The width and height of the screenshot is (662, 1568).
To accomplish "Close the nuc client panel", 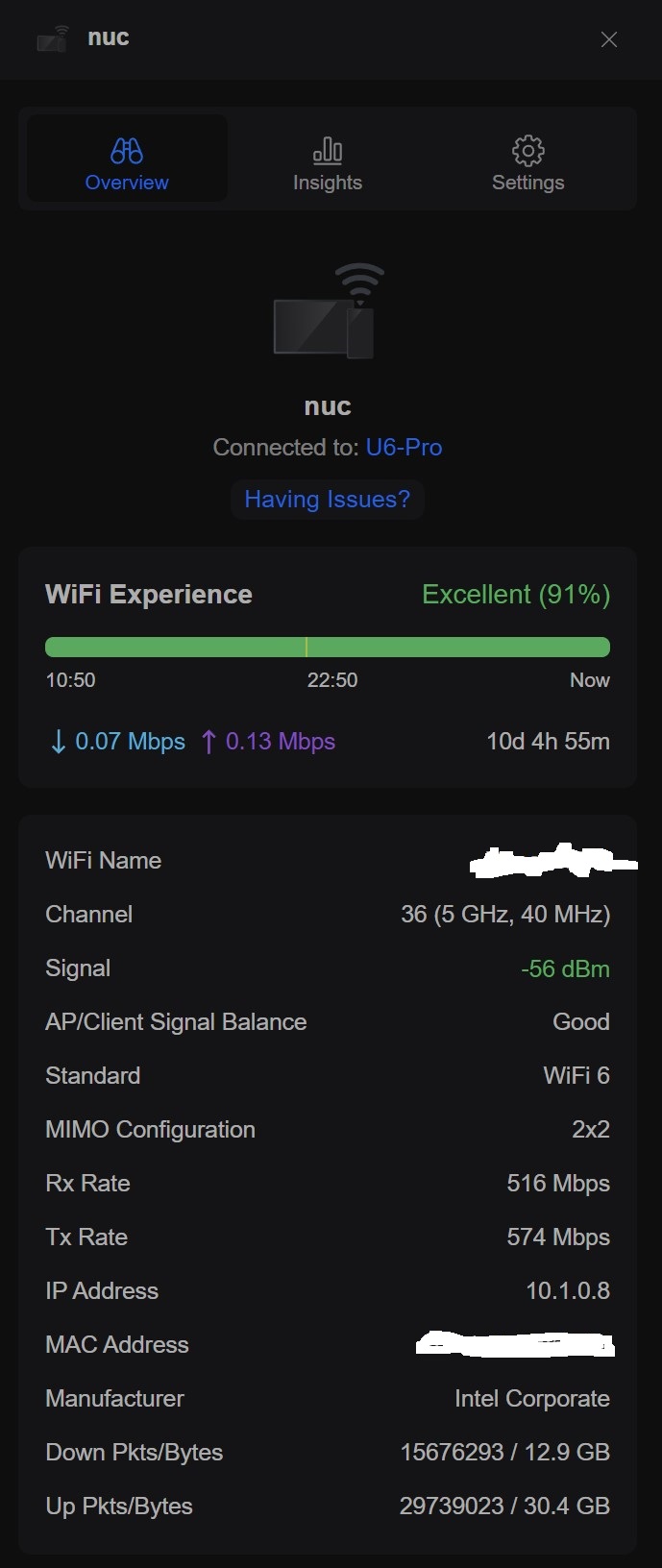I will pyautogui.click(x=608, y=39).
